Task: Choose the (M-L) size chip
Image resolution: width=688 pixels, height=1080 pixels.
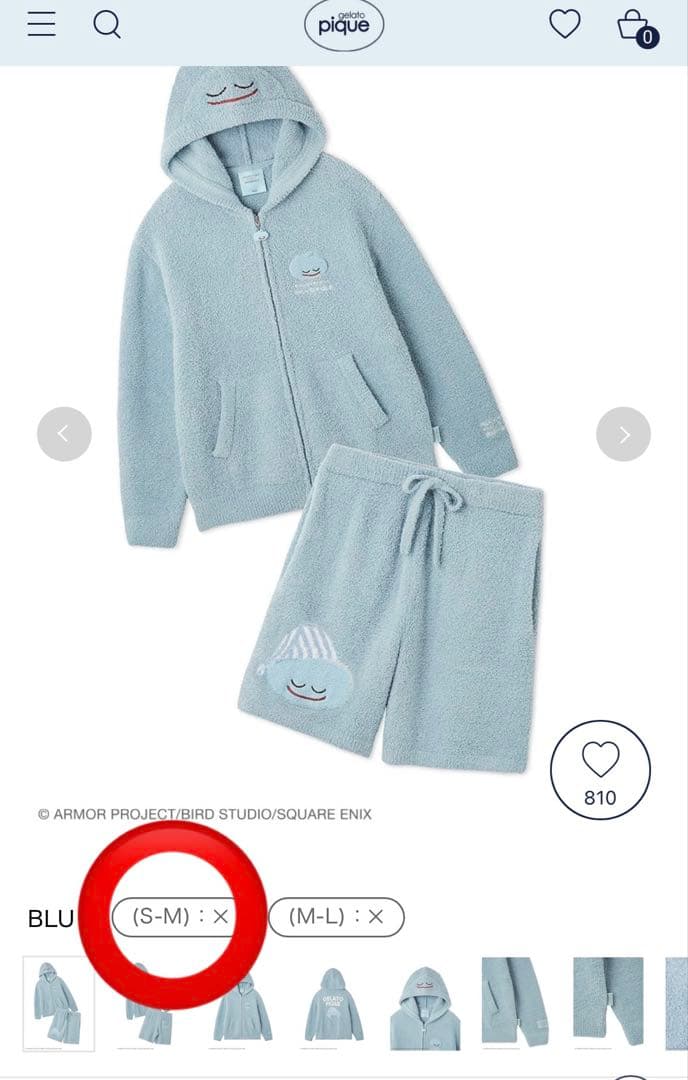Action: 336,916
